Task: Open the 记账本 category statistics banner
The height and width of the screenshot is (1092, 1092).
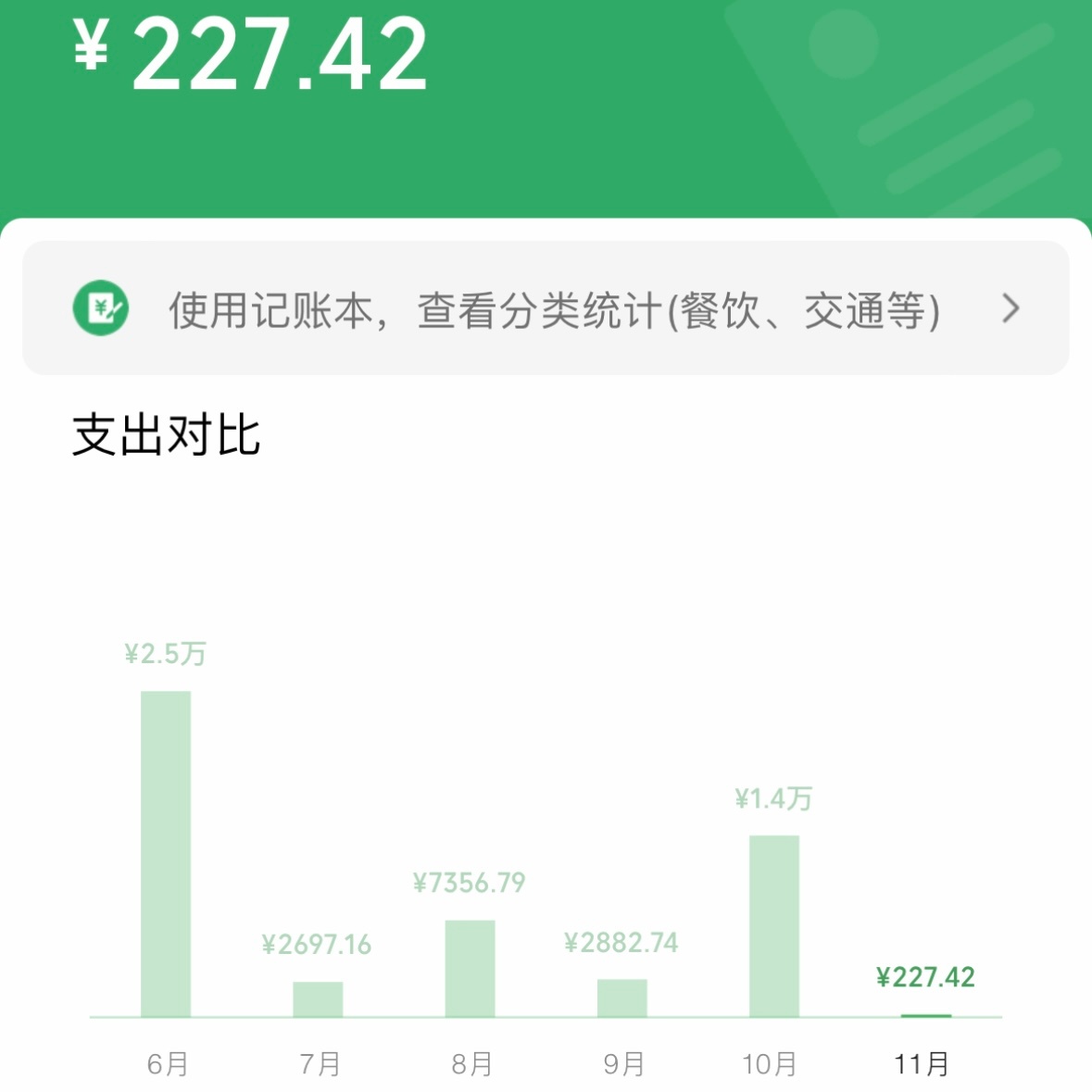Action: [546, 308]
